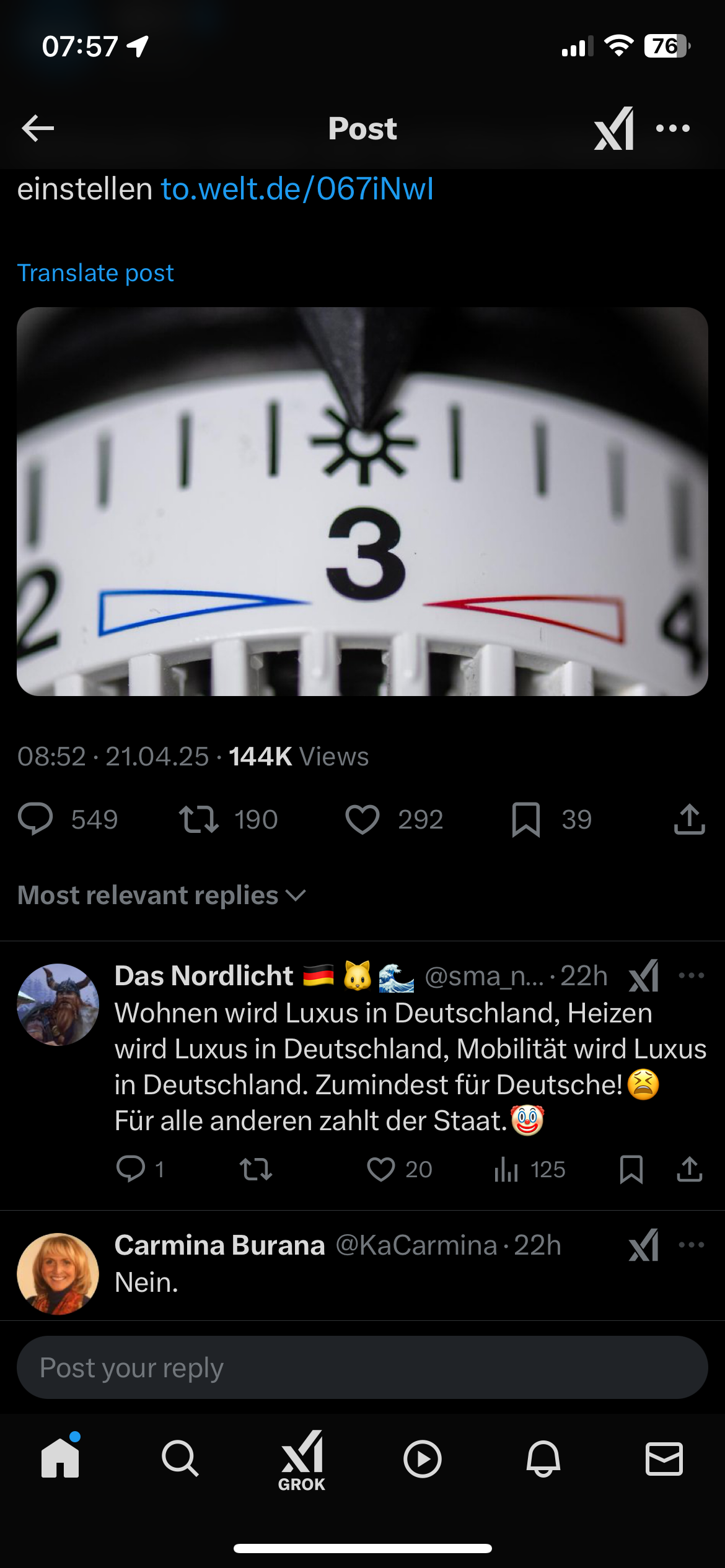This screenshot has width=725, height=1568.
Task: Open the messages envelope tab
Action: point(664,1459)
